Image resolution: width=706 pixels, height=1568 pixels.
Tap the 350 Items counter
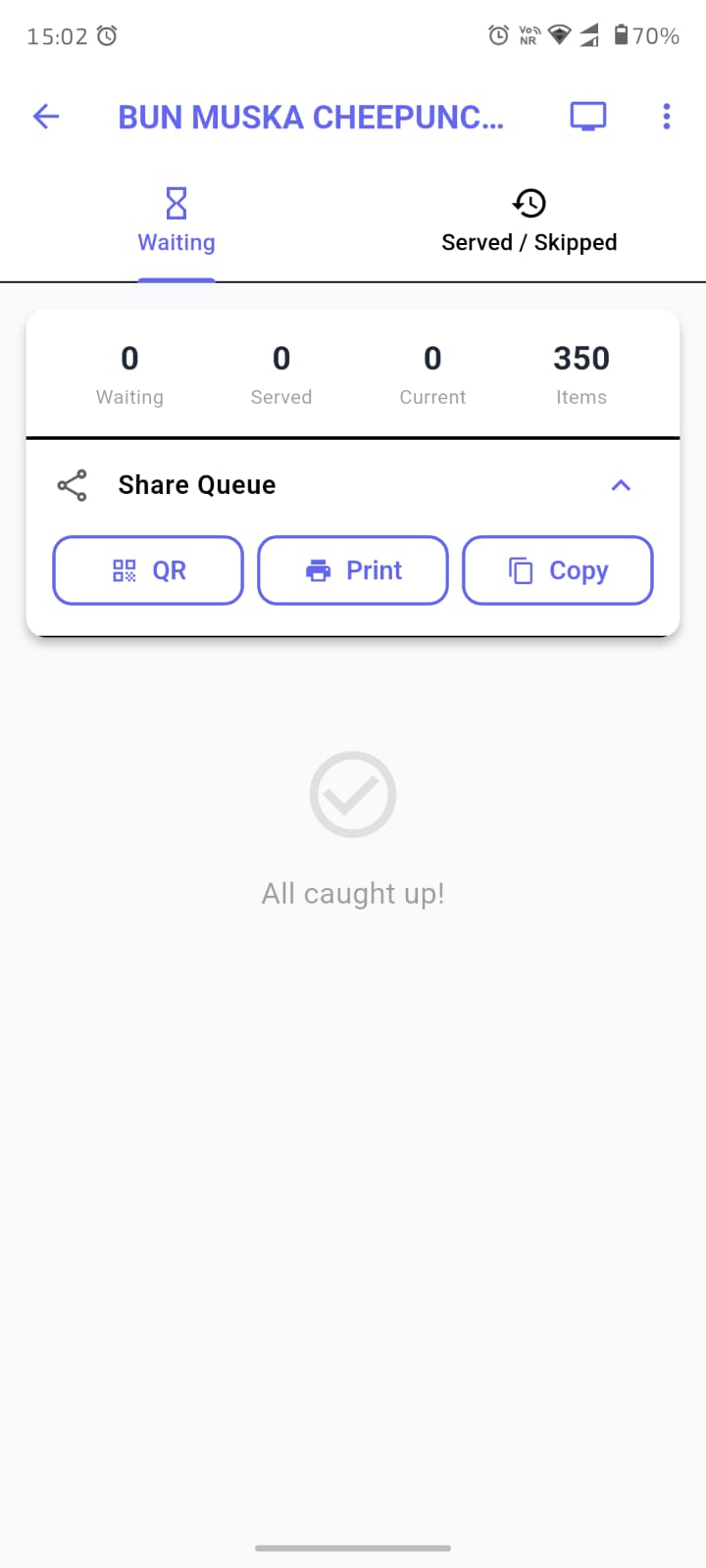point(581,372)
